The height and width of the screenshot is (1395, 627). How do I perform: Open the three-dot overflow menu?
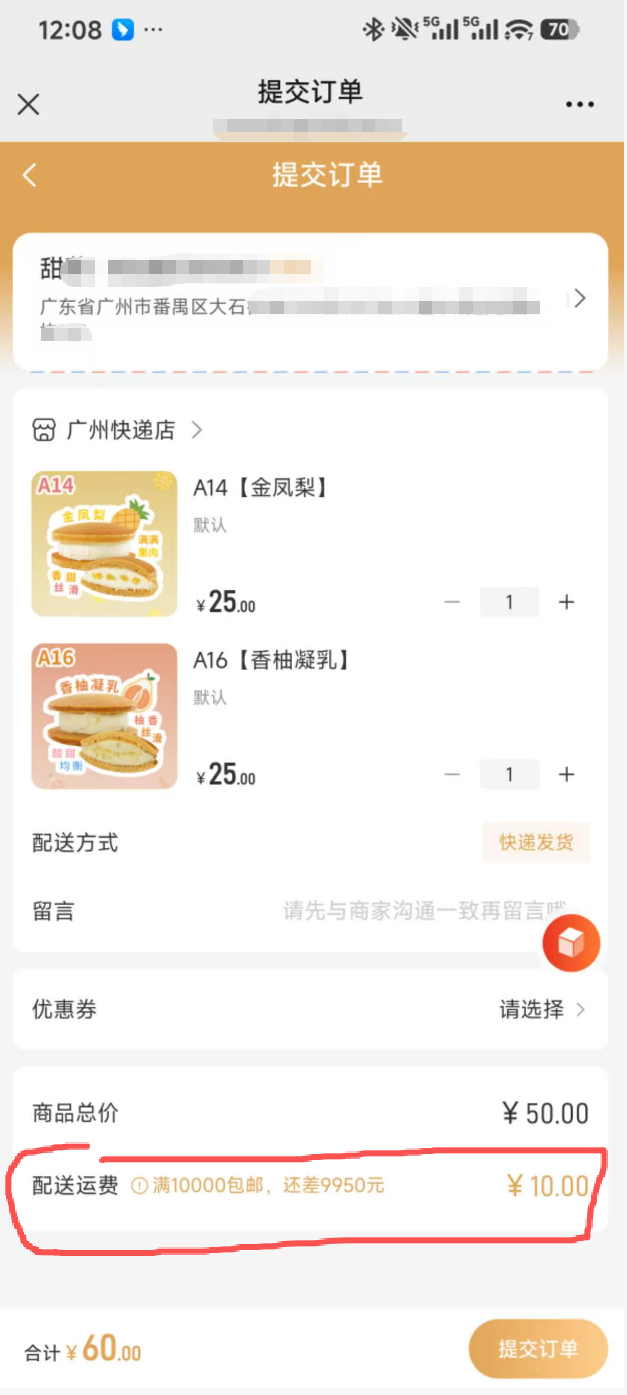tap(580, 105)
